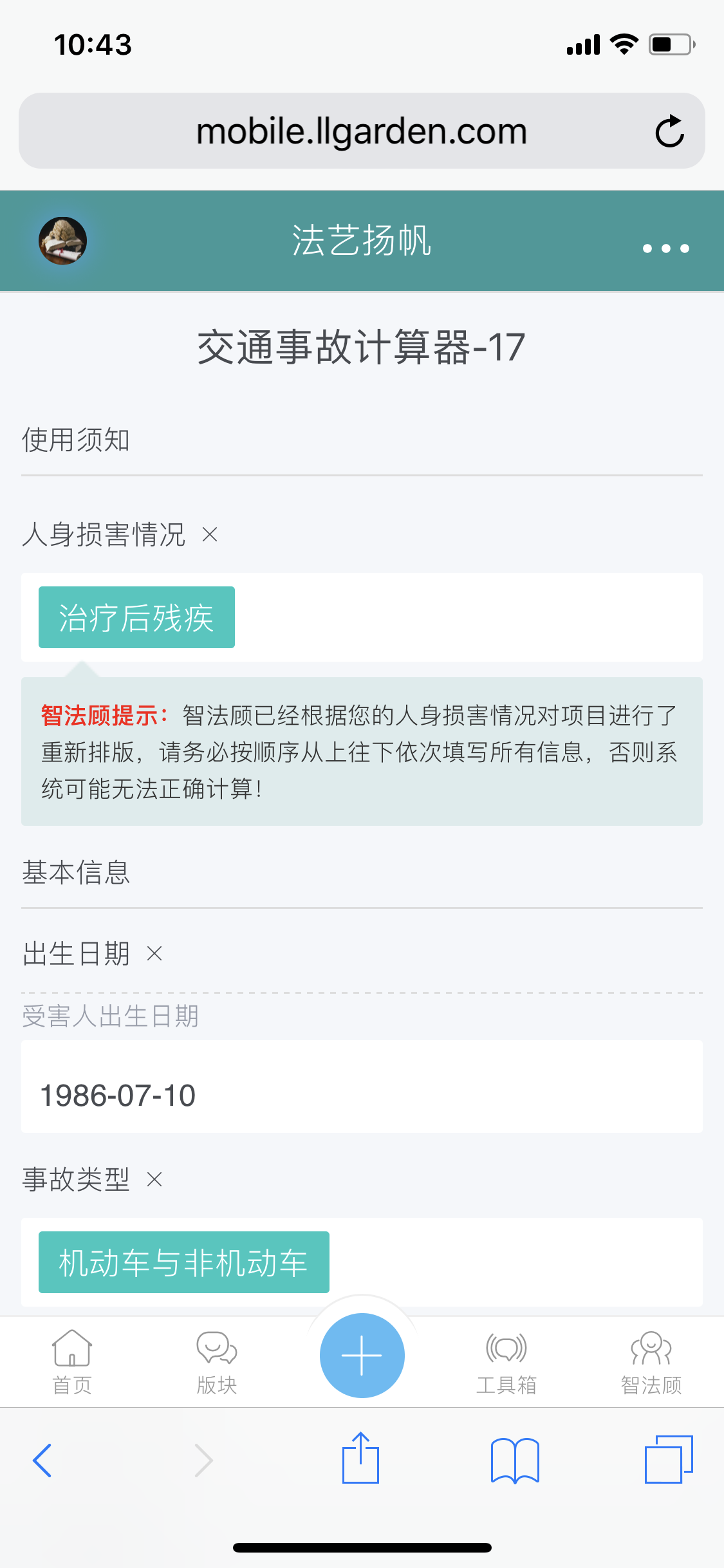Tap the blue plus button
This screenshot has width=724, height=1568.
[362, 1355]
